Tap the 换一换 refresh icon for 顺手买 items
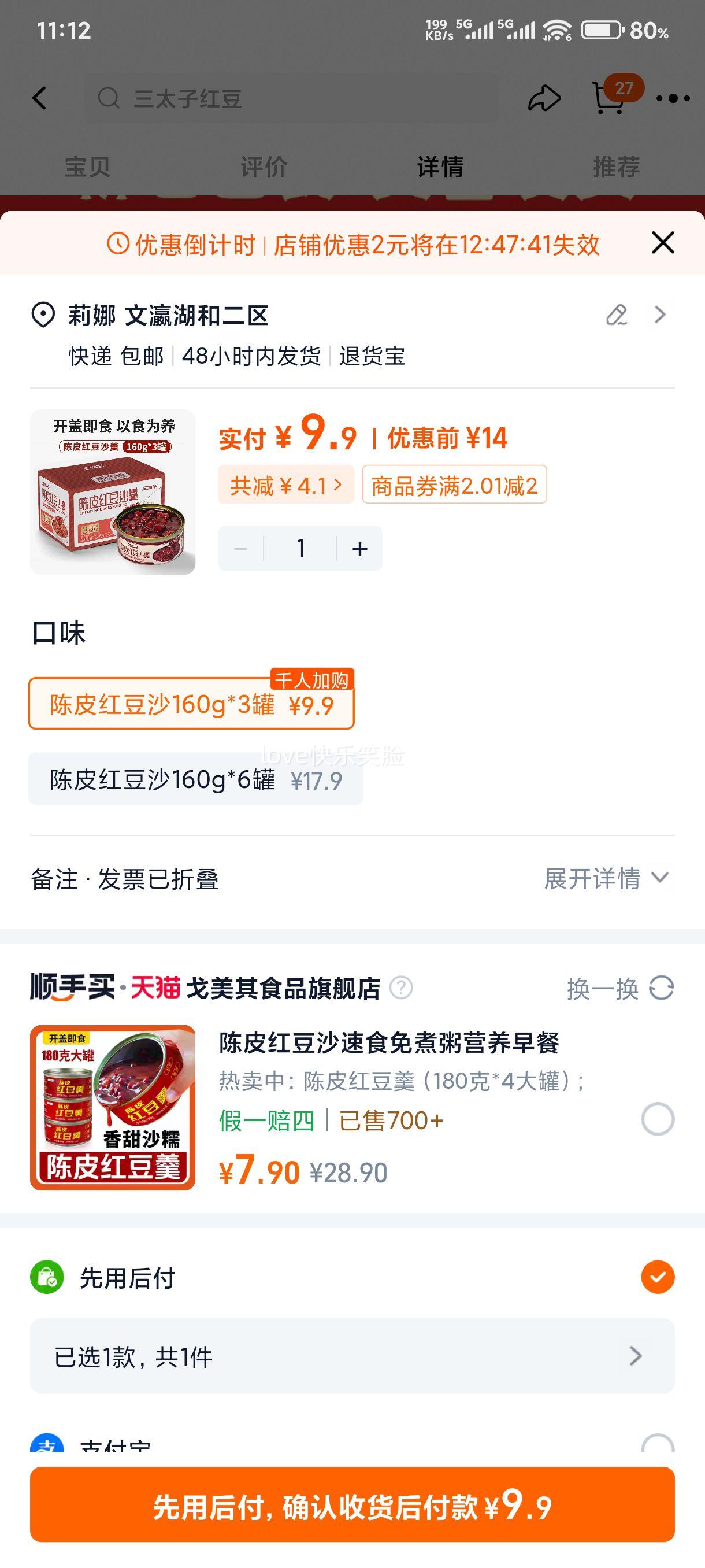 (x=661, y=989)
